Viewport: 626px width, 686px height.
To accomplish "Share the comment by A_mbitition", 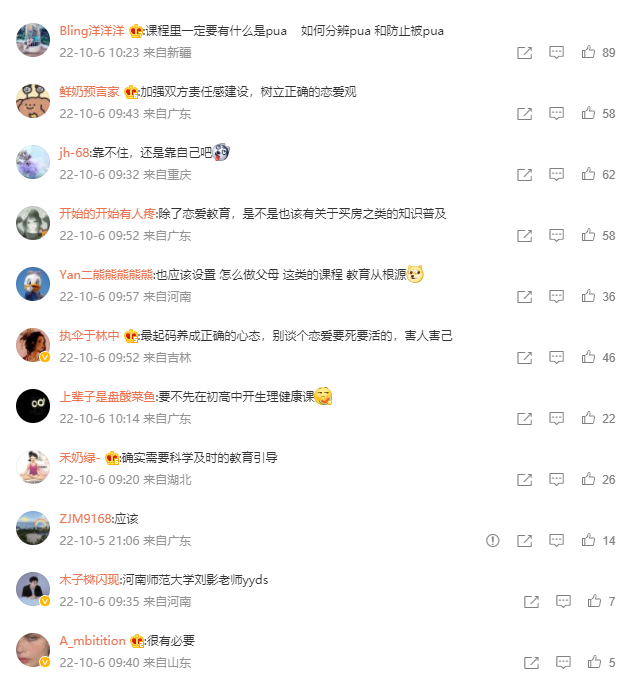I will [531, 662].
